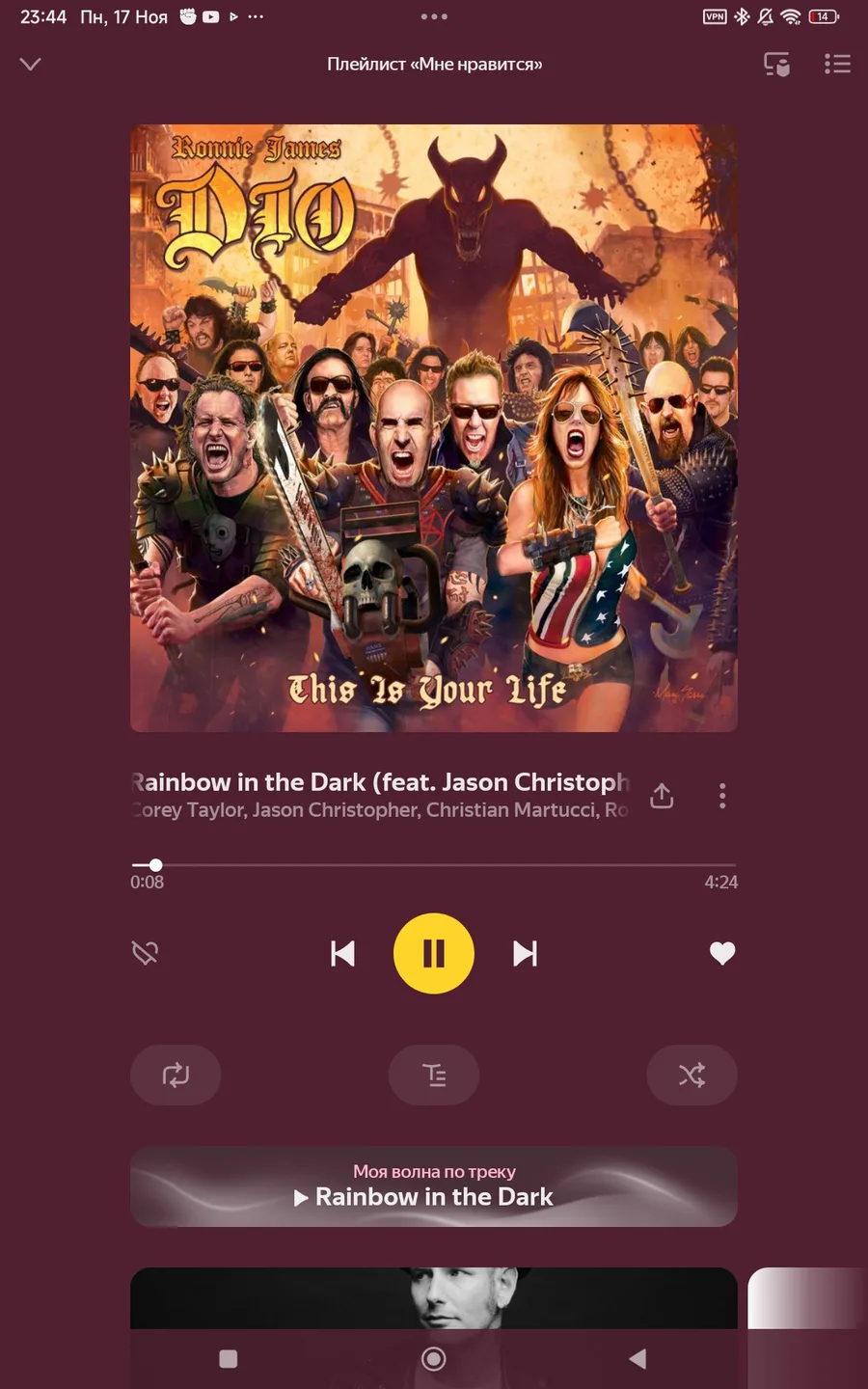Screen dimensions: 868x1389
Task: Open recent apps with the square button
Action: click(229, 1359)
